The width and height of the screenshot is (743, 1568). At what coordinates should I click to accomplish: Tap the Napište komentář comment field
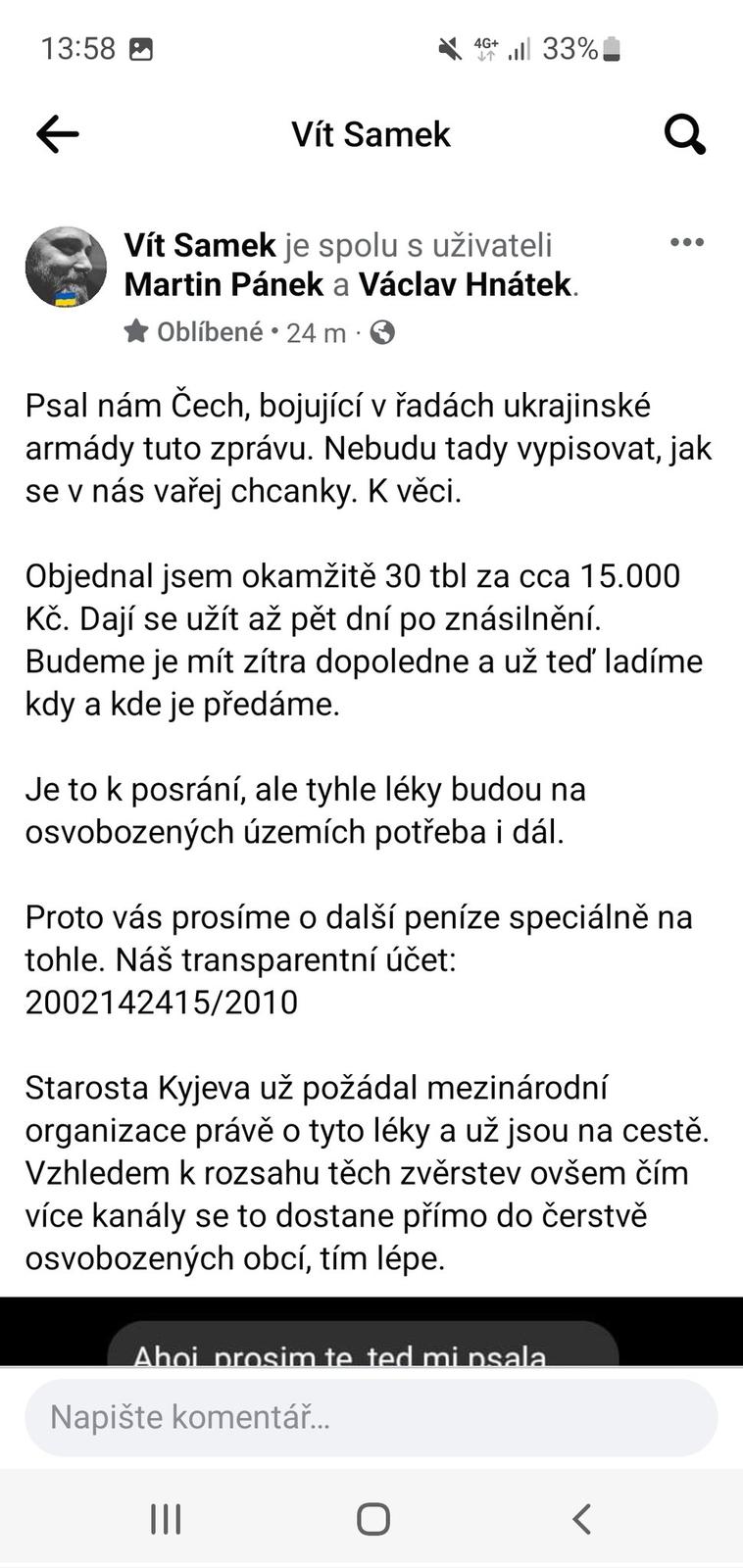371,1417
